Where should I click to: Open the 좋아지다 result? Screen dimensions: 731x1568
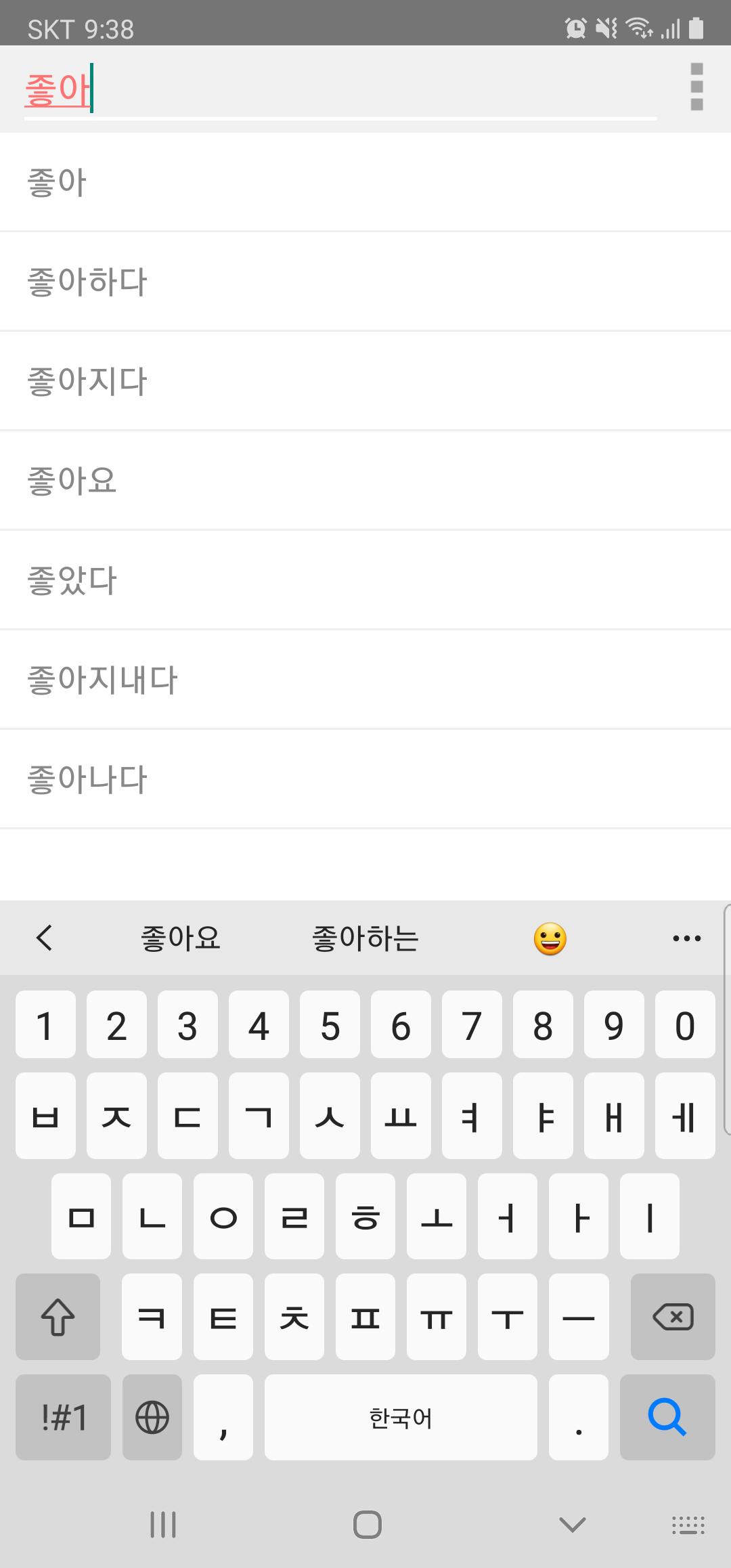tap(365, 381)
